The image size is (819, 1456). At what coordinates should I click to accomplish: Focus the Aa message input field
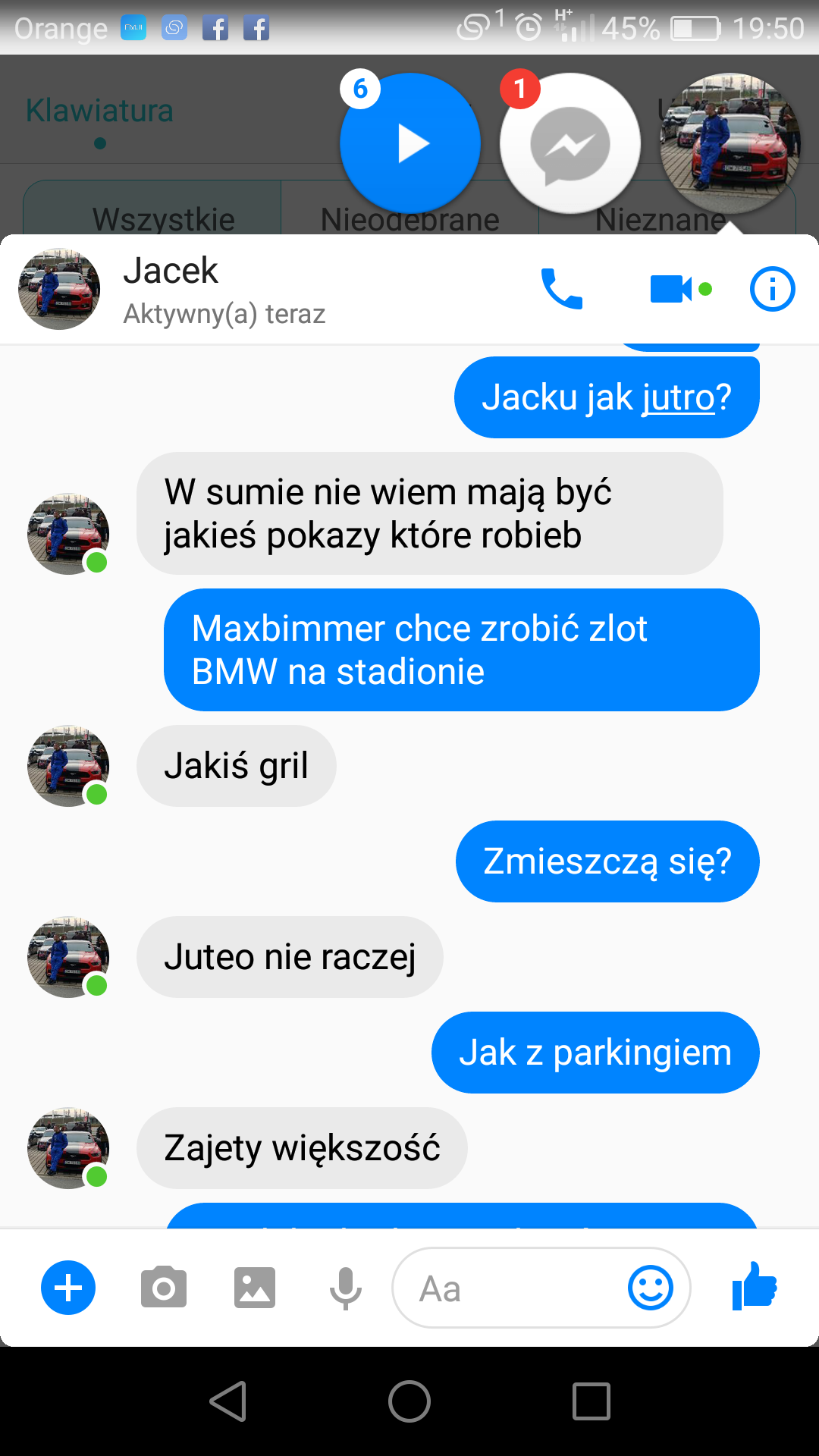pos(508,1288)
